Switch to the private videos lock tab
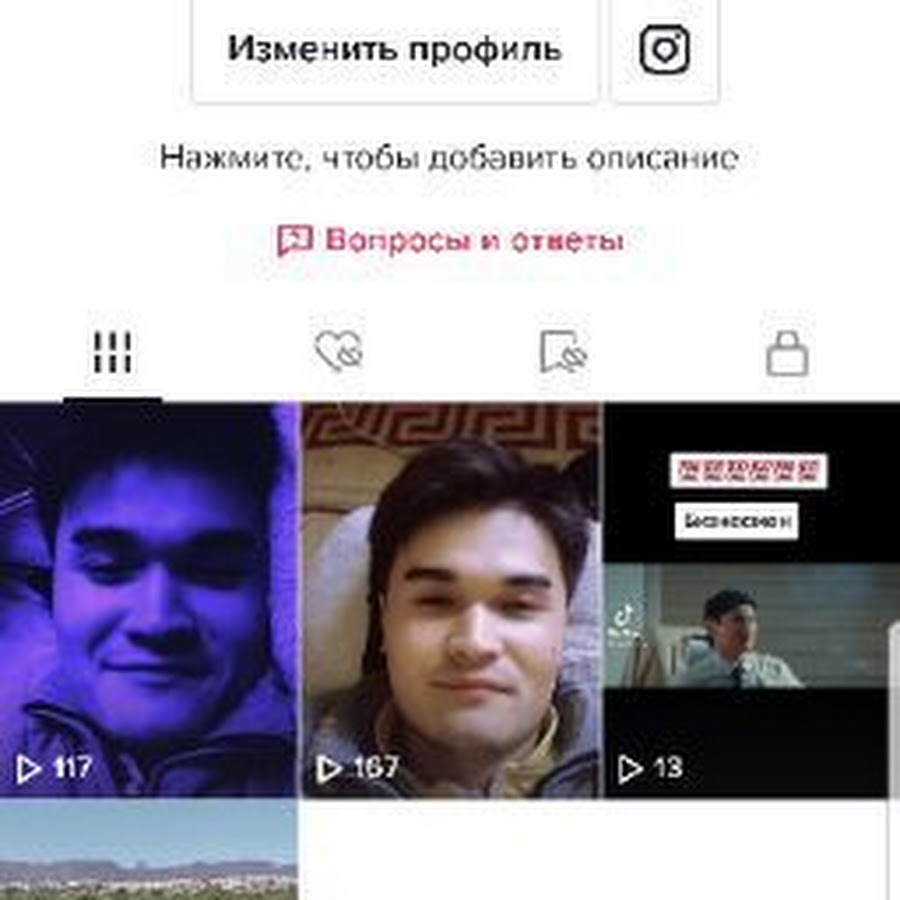Viewport: 900px width, 900px height. pyautogui.click(x=787, y=354)
